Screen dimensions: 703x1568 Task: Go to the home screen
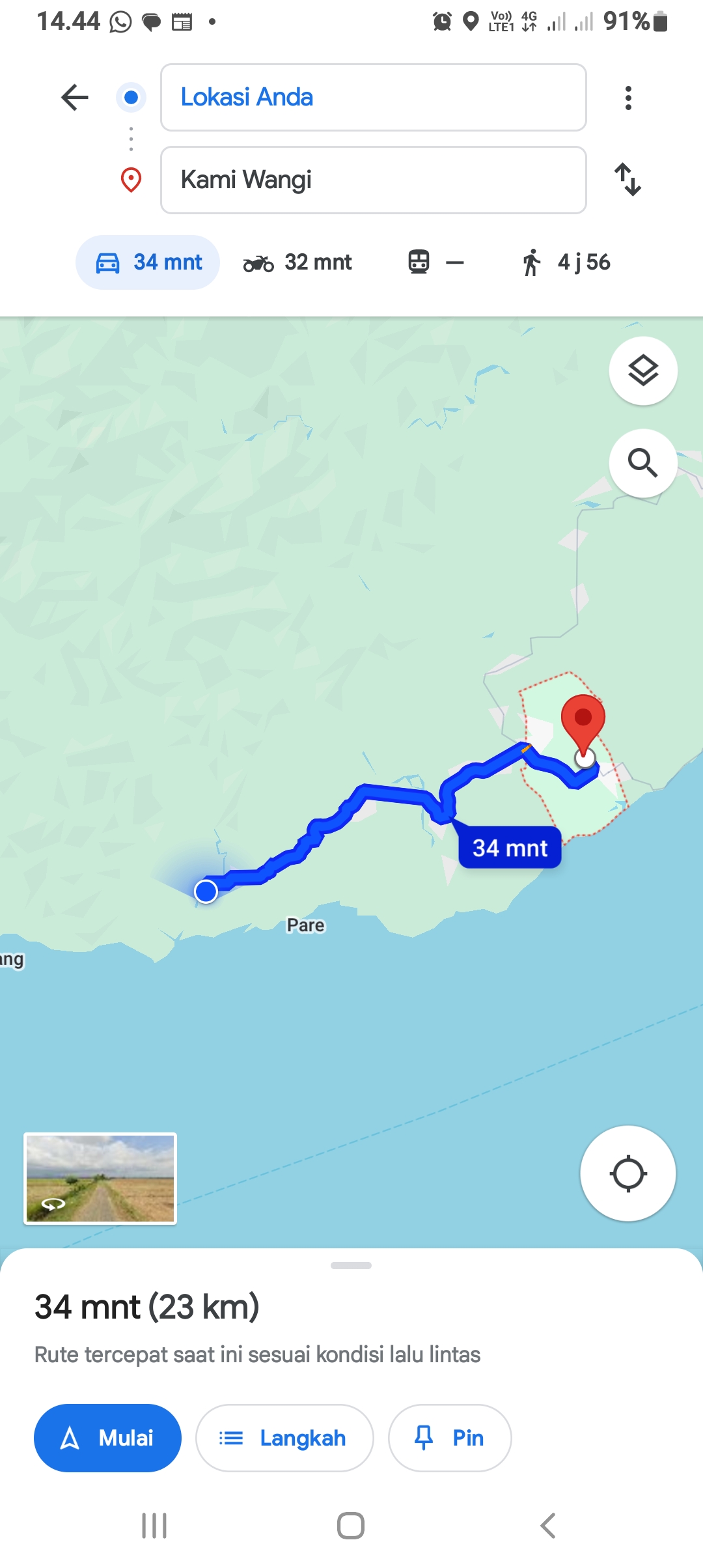pos(351,1526)
